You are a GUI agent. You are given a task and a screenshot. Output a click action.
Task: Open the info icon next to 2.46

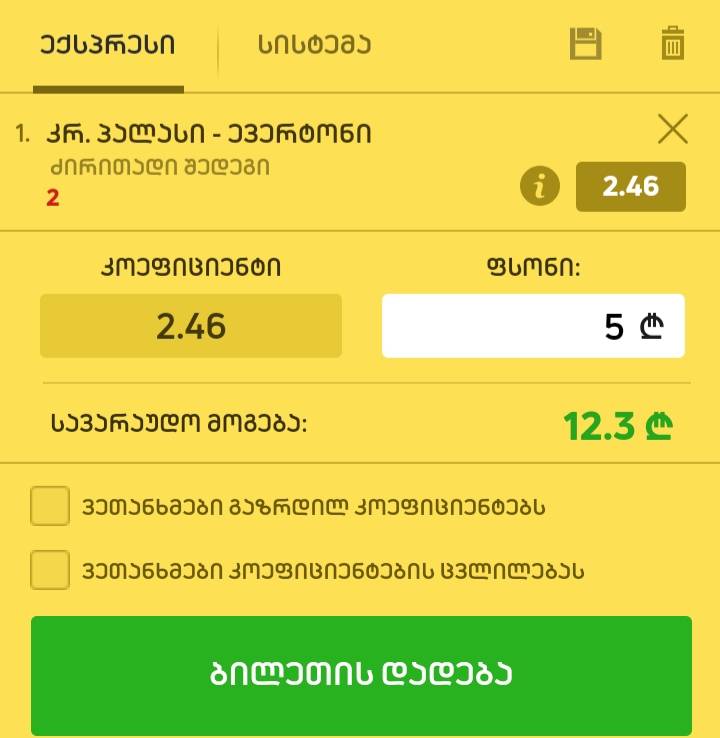click(540, 187)
